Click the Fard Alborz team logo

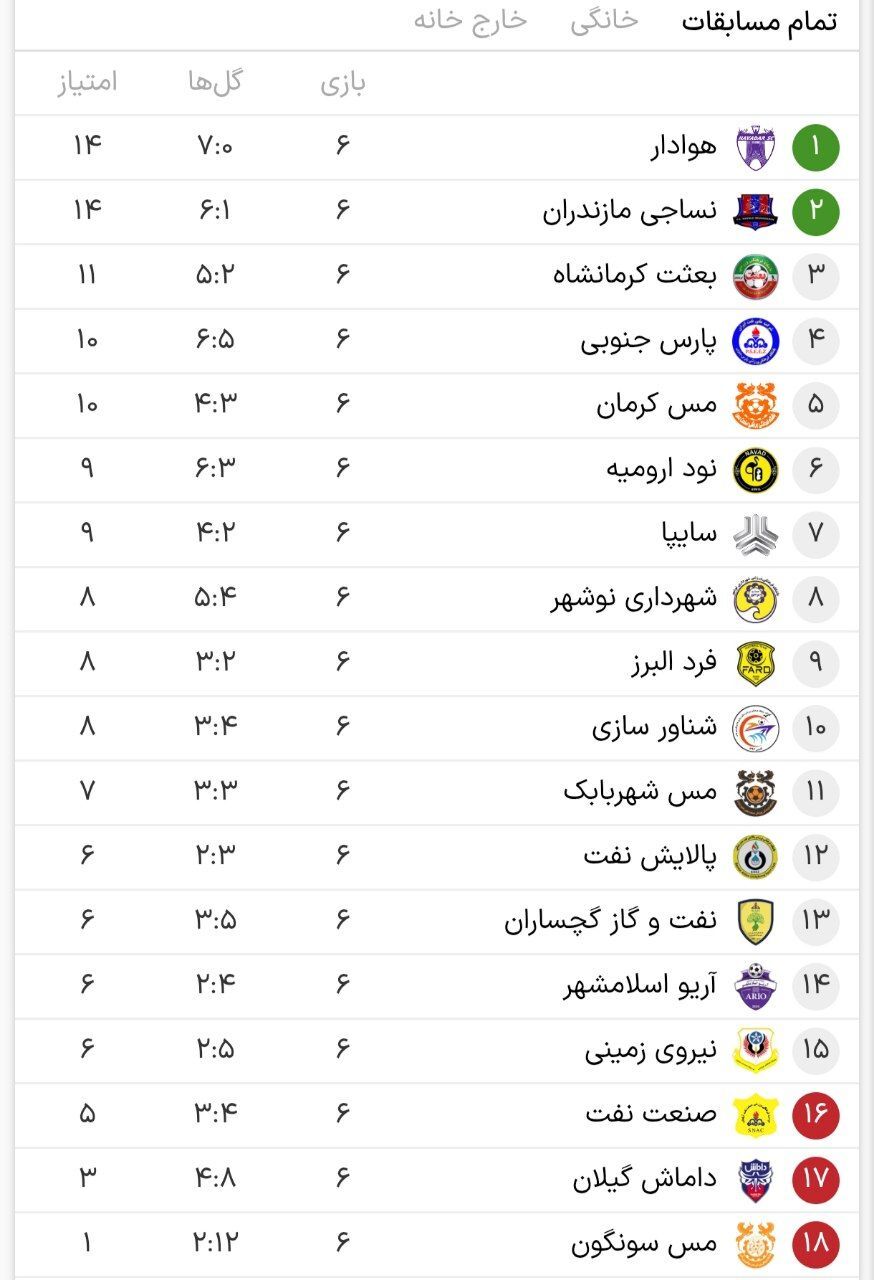click(755, 664)
